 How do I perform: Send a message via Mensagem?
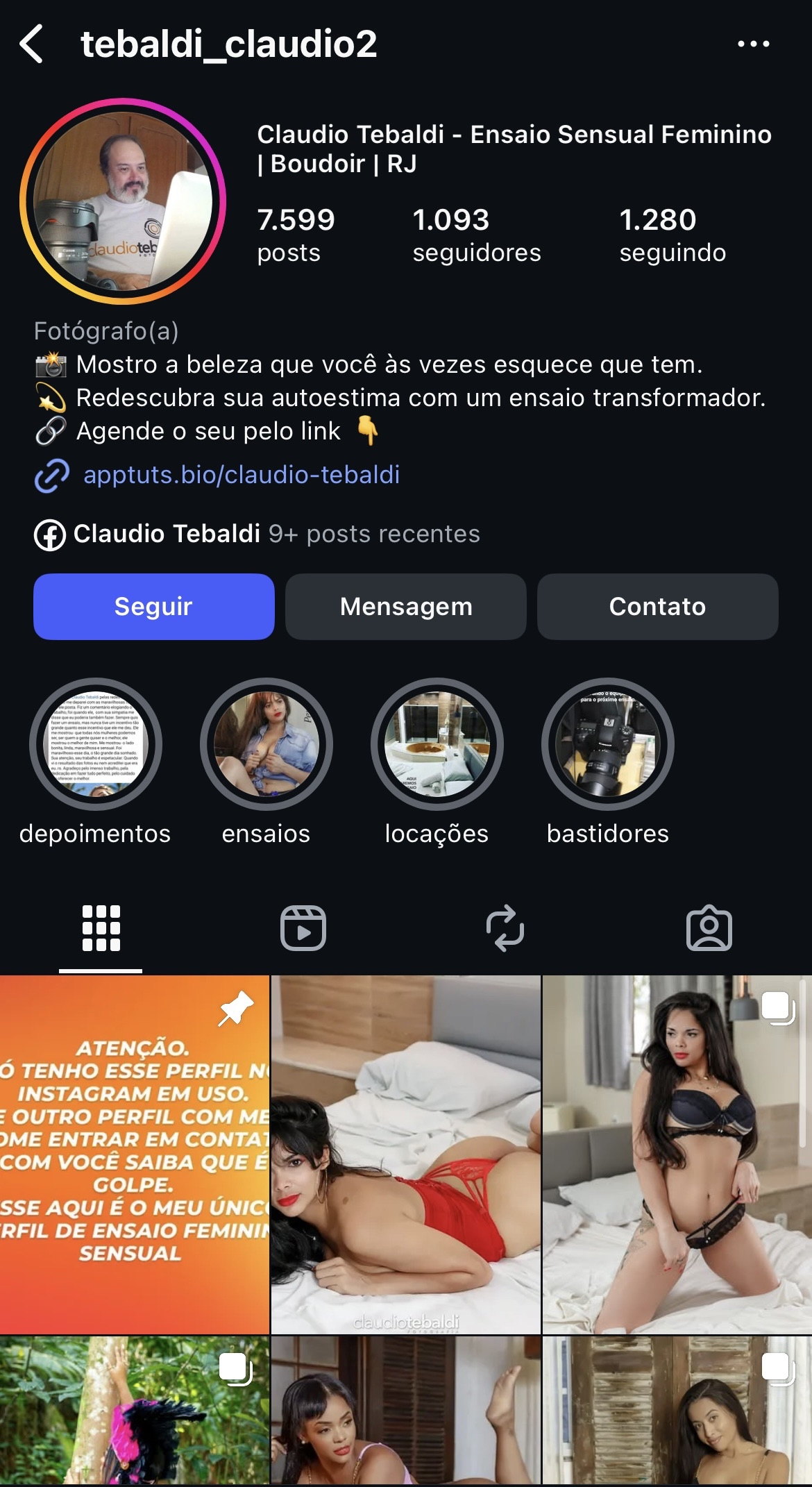point(405,606)
